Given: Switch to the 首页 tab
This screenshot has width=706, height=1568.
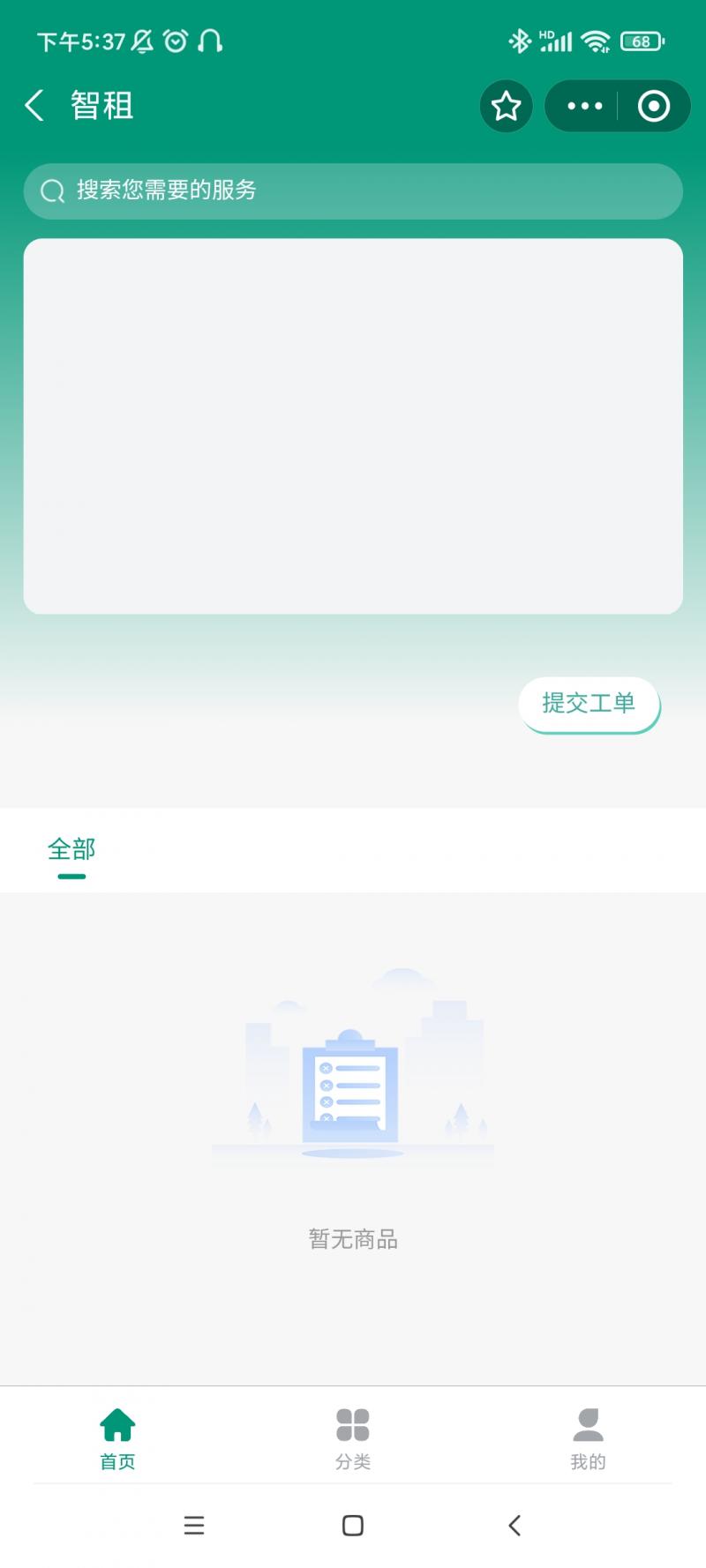Looking at the screenshot, I should tap(117, 1437).
